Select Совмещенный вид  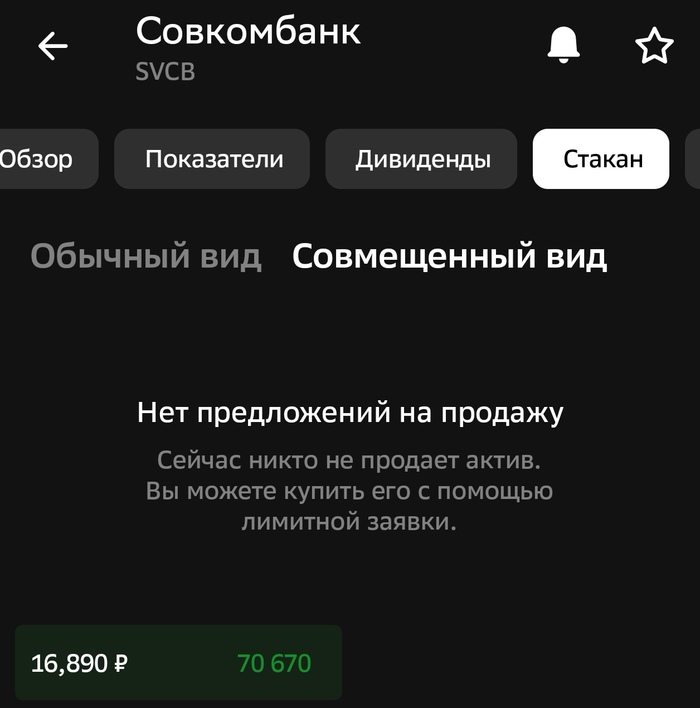[x=449, y=257]
